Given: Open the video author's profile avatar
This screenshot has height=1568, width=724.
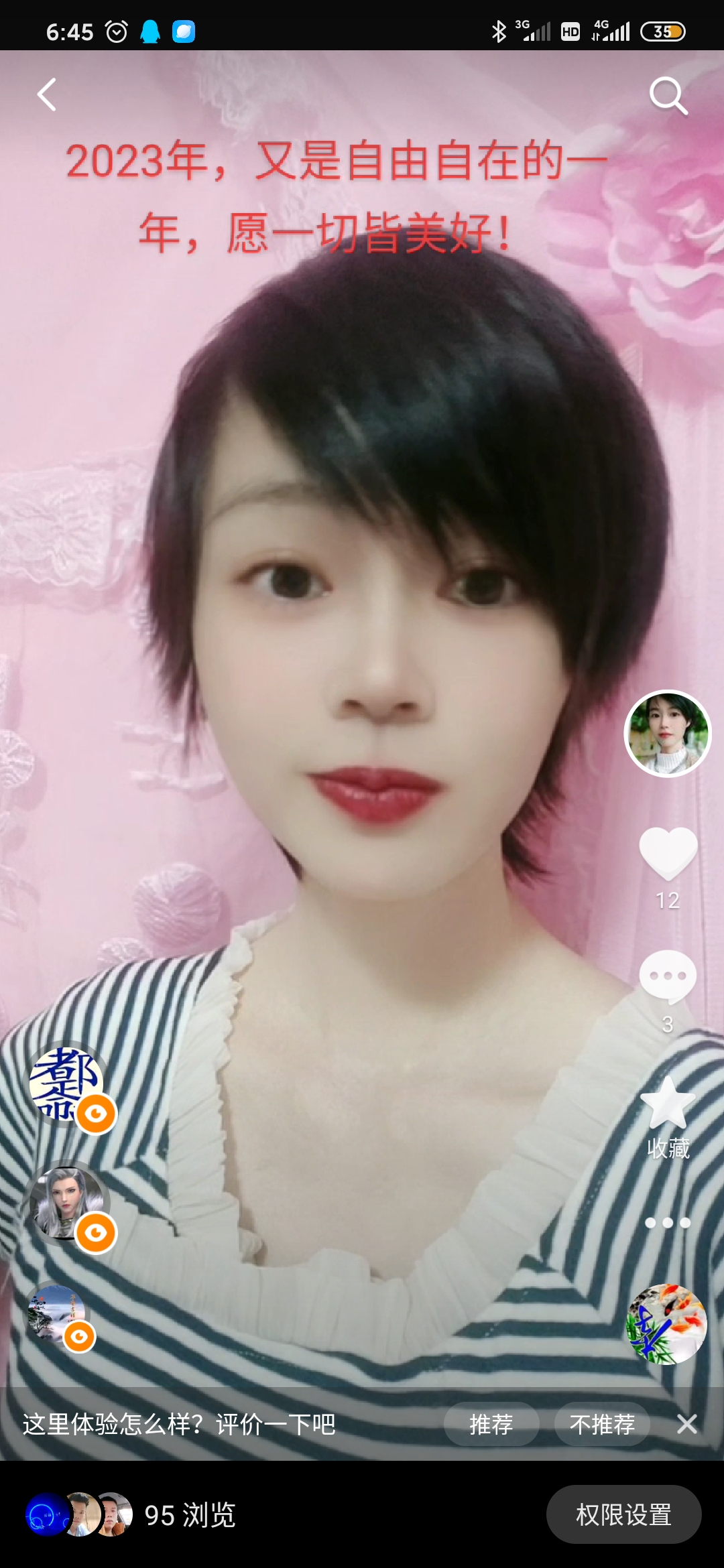Looking at the screenshot, I should 668,734.
